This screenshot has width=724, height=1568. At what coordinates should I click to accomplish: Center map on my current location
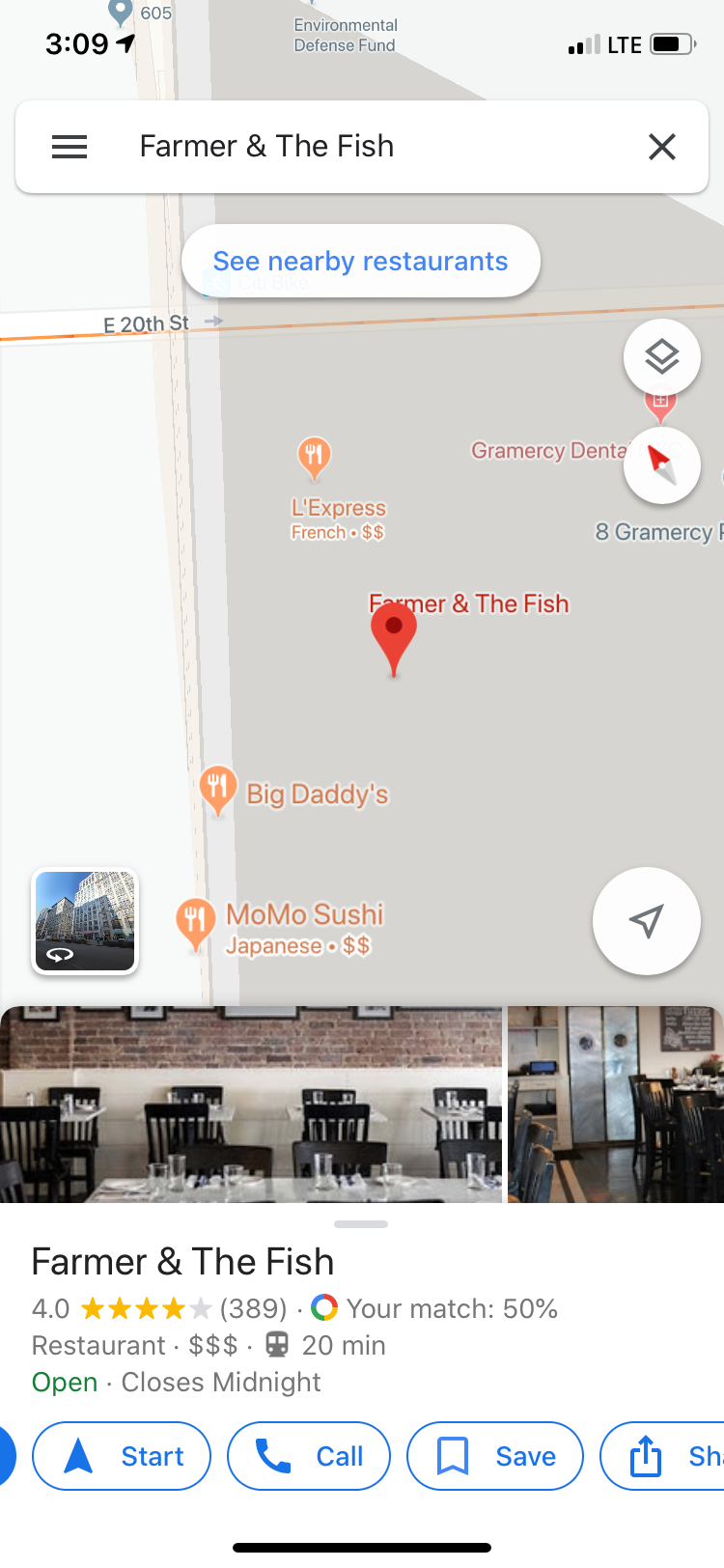click(646, 921)
